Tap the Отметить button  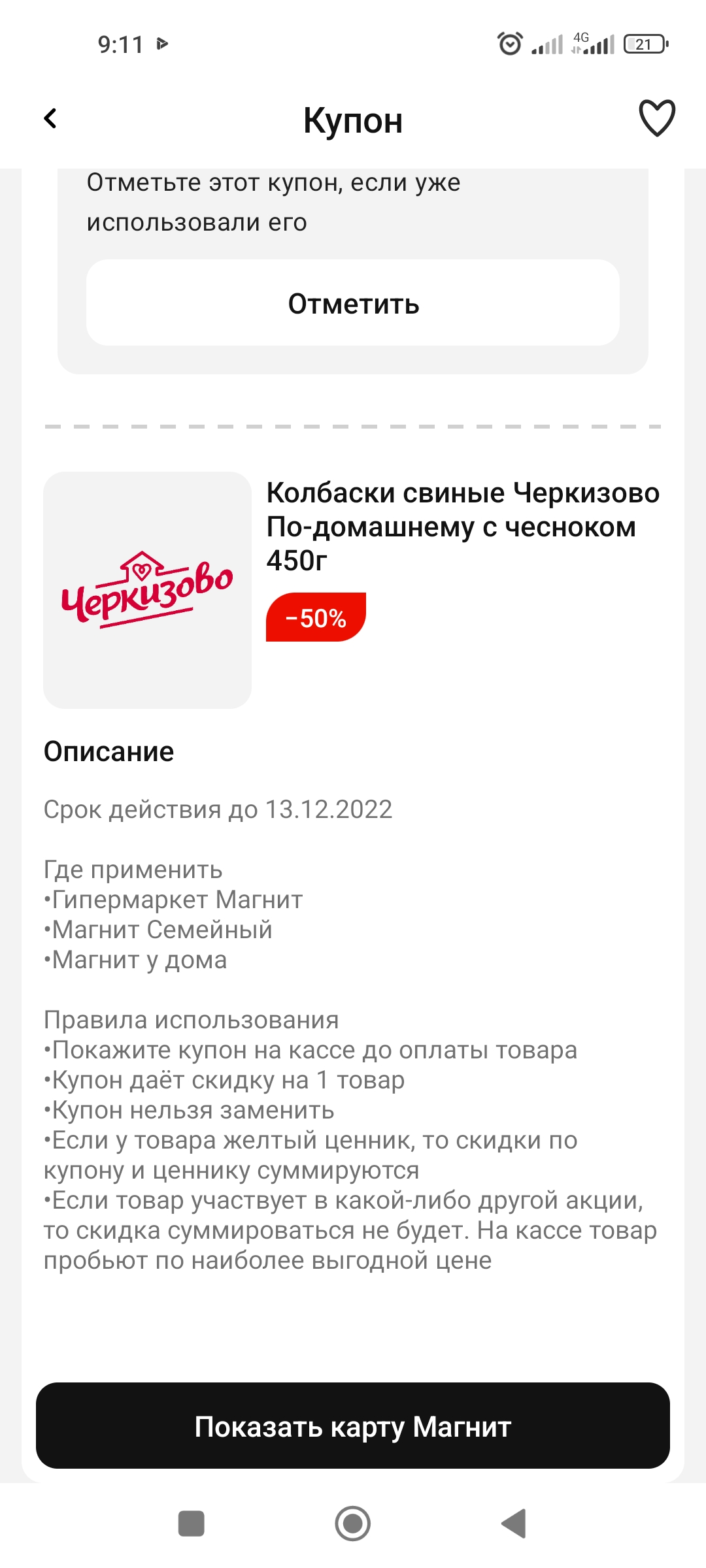tap(353, 303)
